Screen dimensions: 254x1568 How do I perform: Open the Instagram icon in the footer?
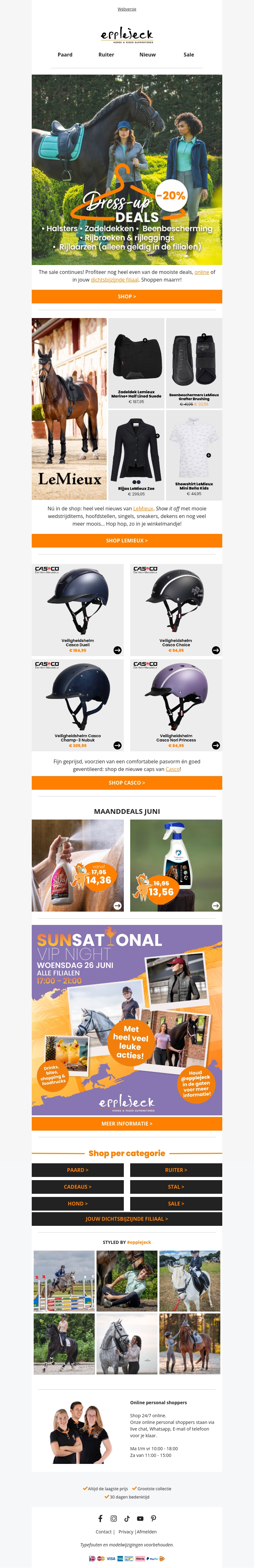113,1519
